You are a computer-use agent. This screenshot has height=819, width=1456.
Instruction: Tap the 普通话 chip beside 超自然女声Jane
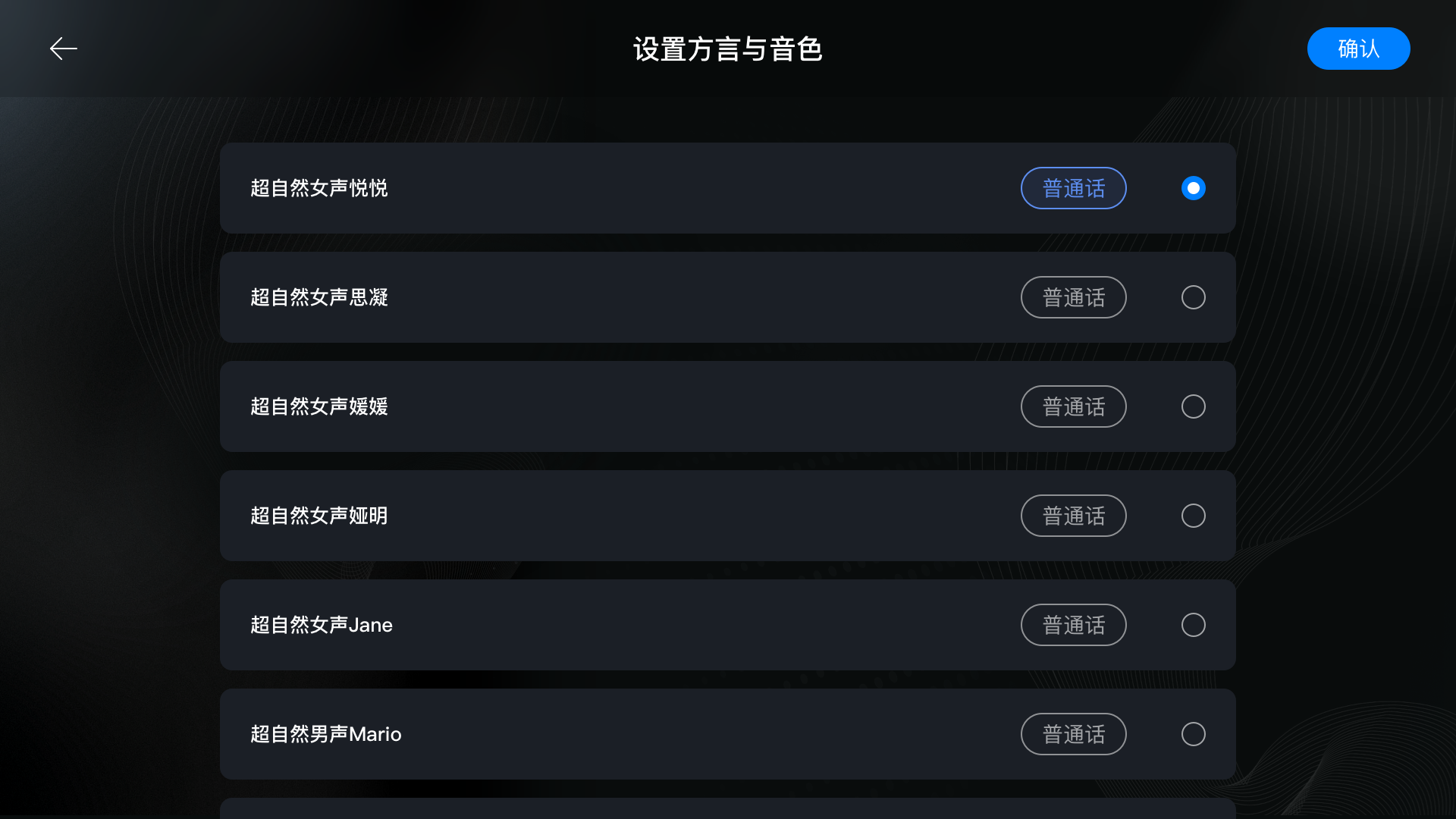click(1073, 625)
